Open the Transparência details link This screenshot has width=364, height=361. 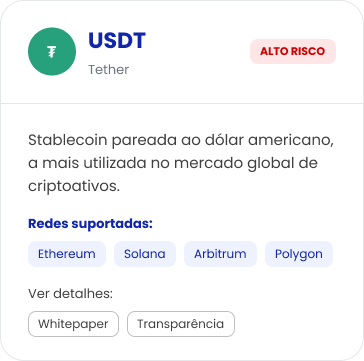[181, 324]
